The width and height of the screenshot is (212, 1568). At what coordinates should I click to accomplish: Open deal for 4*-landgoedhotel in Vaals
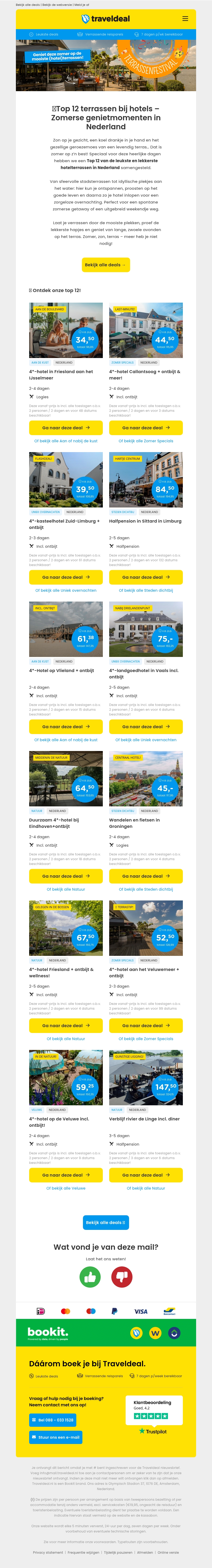pos(145,727)
